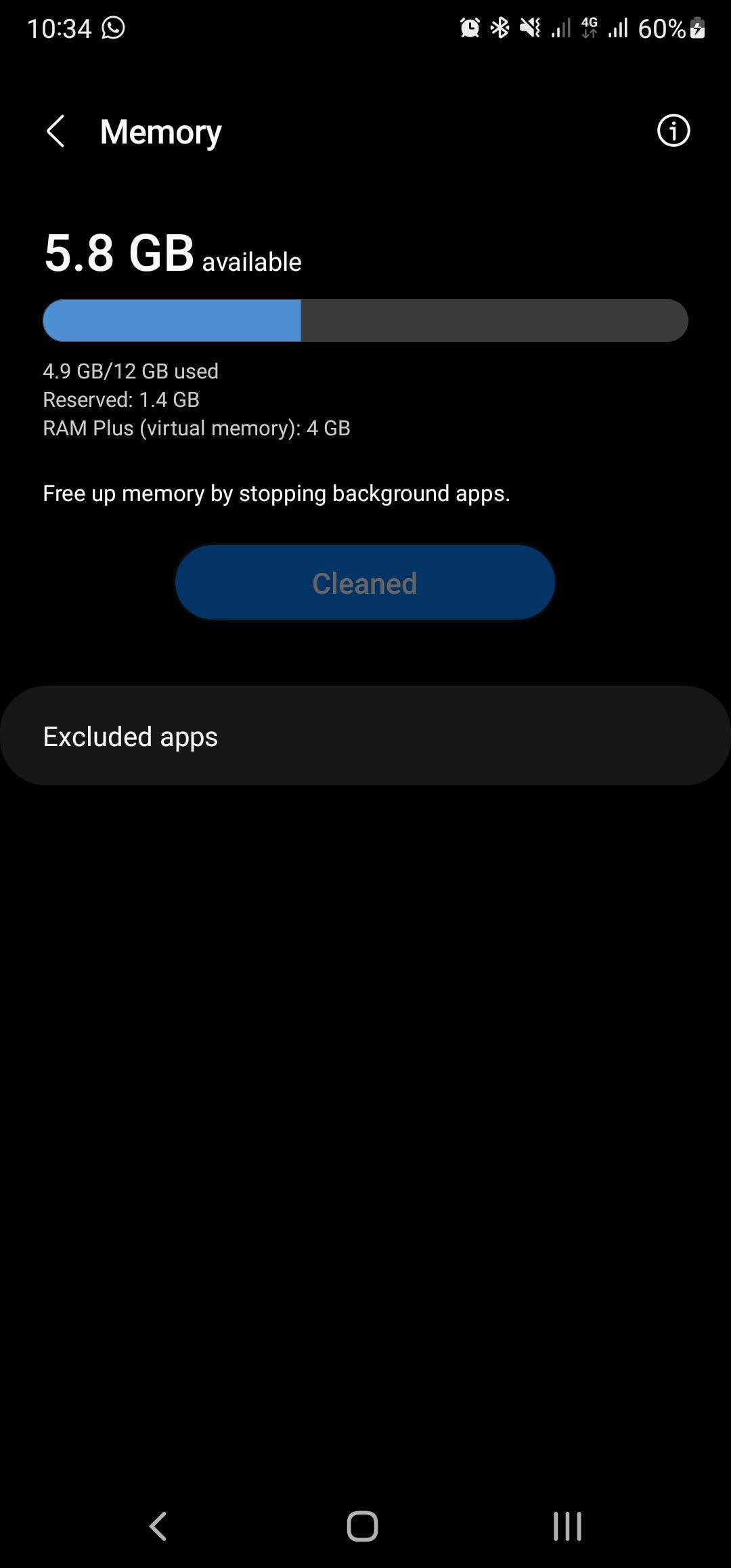The width and height of the screenshot is (731, 1568).
Task: Tap the back arrow next to Memory
Action: 56,131
